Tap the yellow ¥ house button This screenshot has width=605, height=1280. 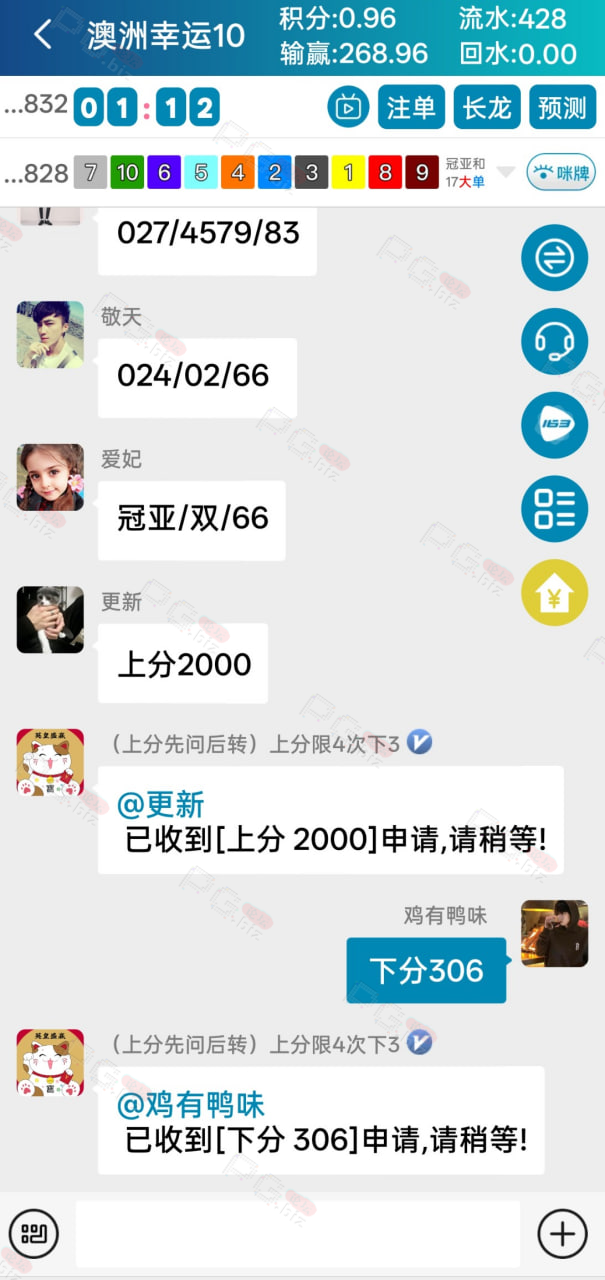pos(555,592)
